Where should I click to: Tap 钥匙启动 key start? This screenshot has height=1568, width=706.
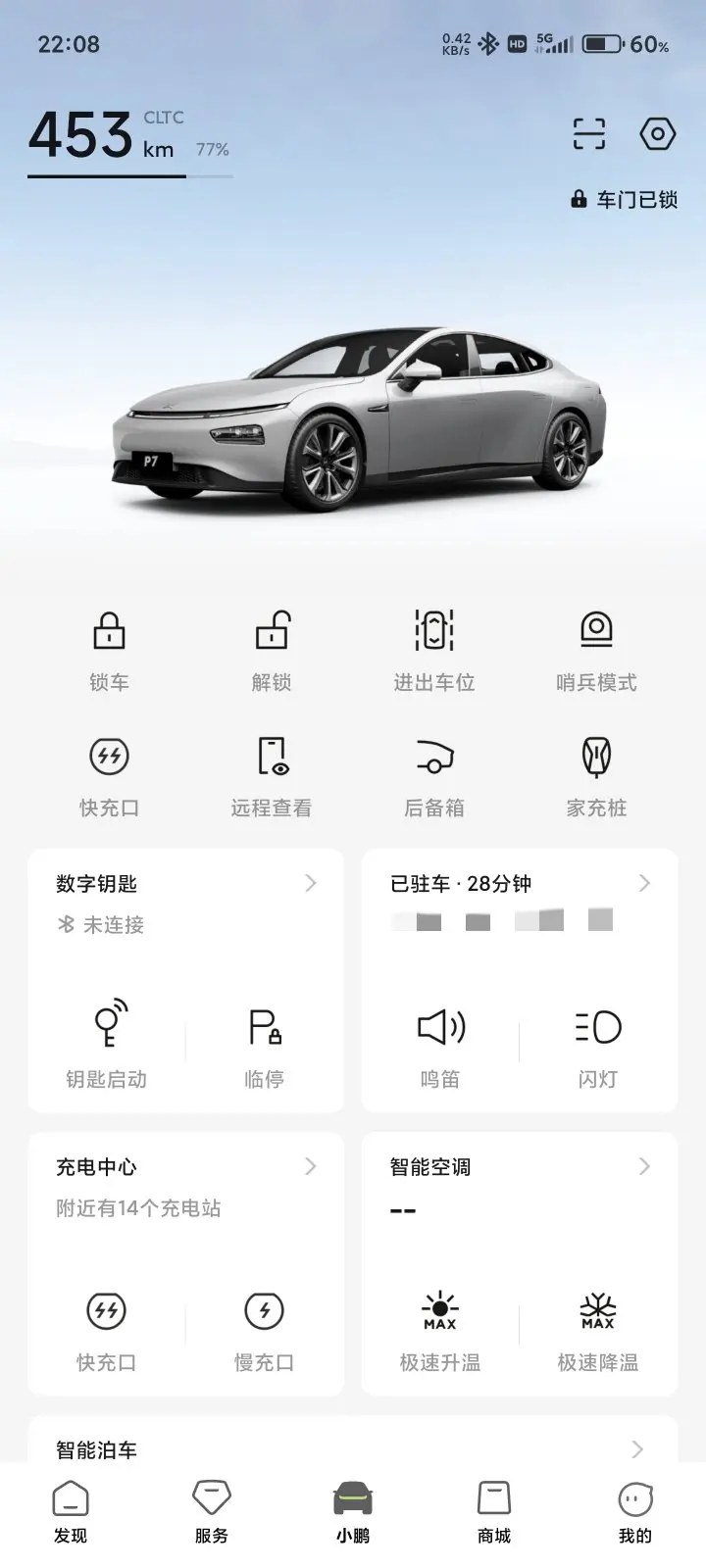(x=107, y=1044)
